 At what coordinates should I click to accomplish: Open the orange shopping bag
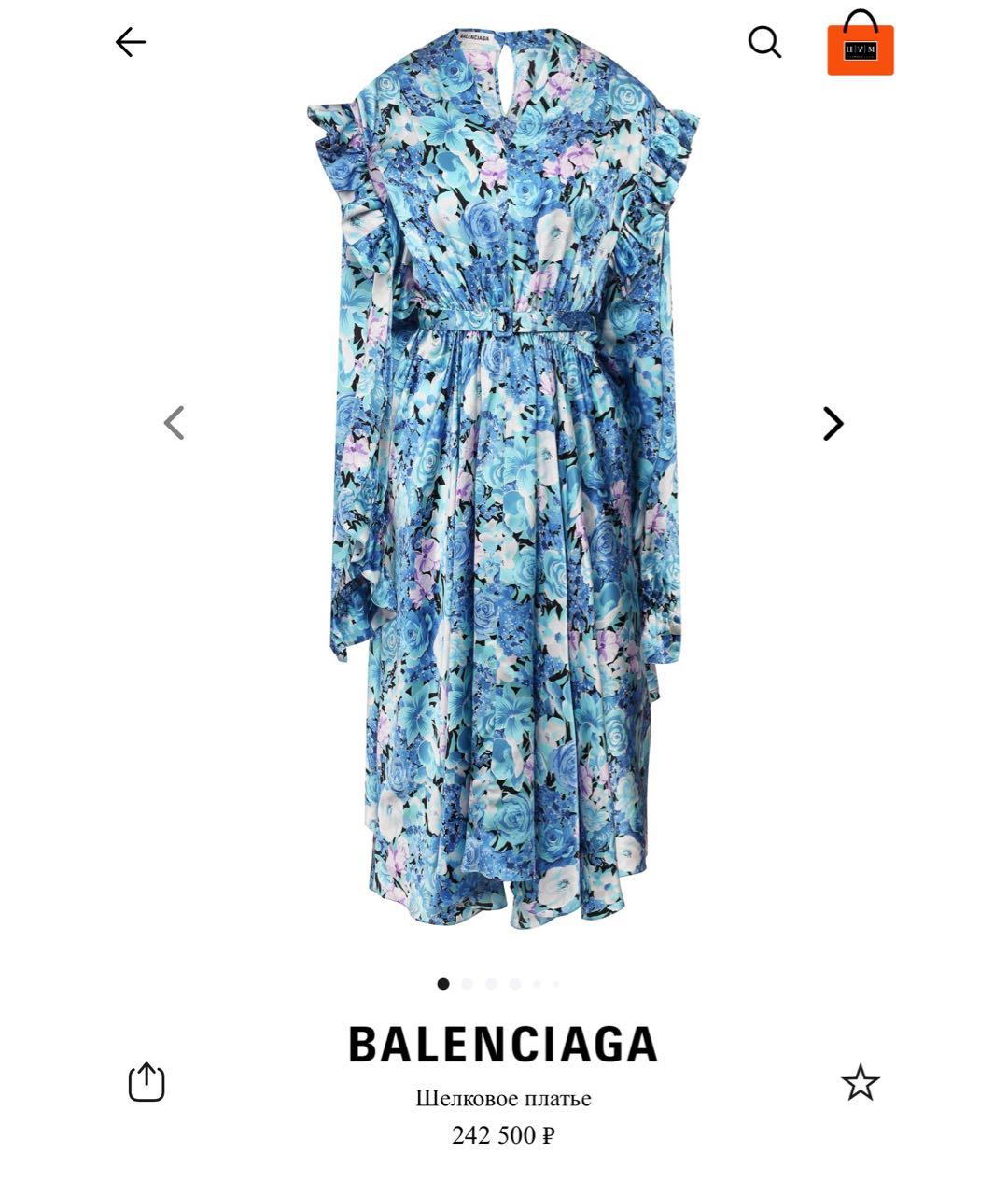(x=861, y=45)
